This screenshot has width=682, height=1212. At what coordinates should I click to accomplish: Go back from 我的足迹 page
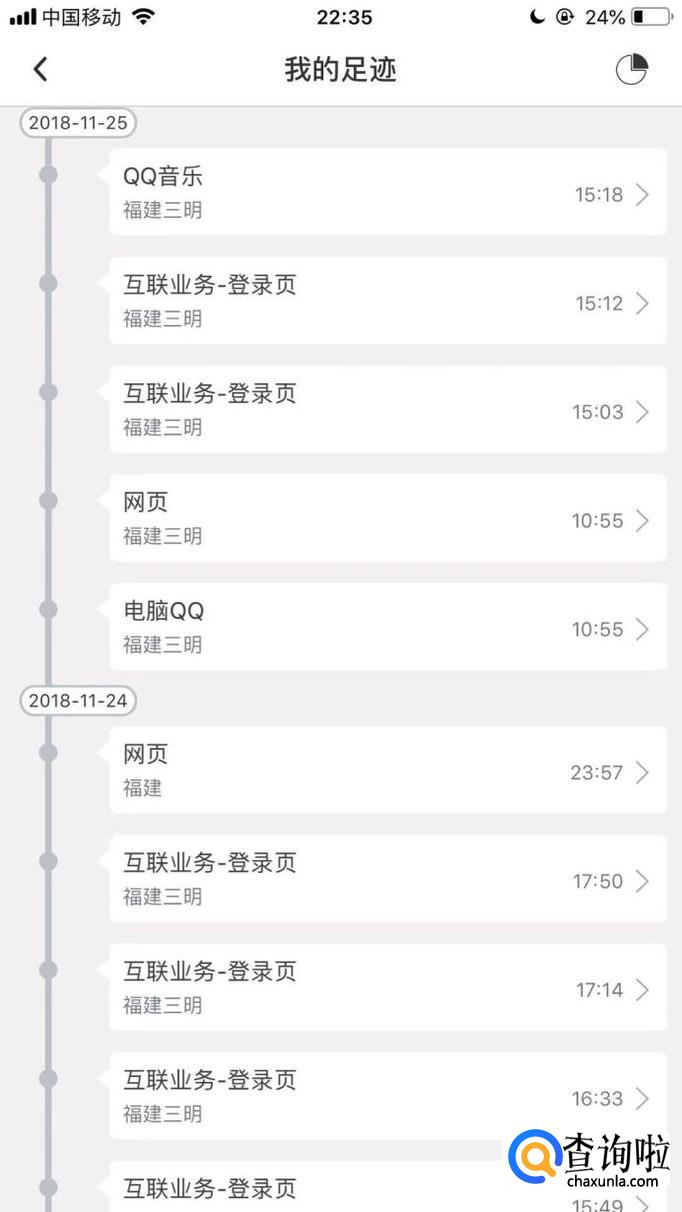(x=40, y=69)
